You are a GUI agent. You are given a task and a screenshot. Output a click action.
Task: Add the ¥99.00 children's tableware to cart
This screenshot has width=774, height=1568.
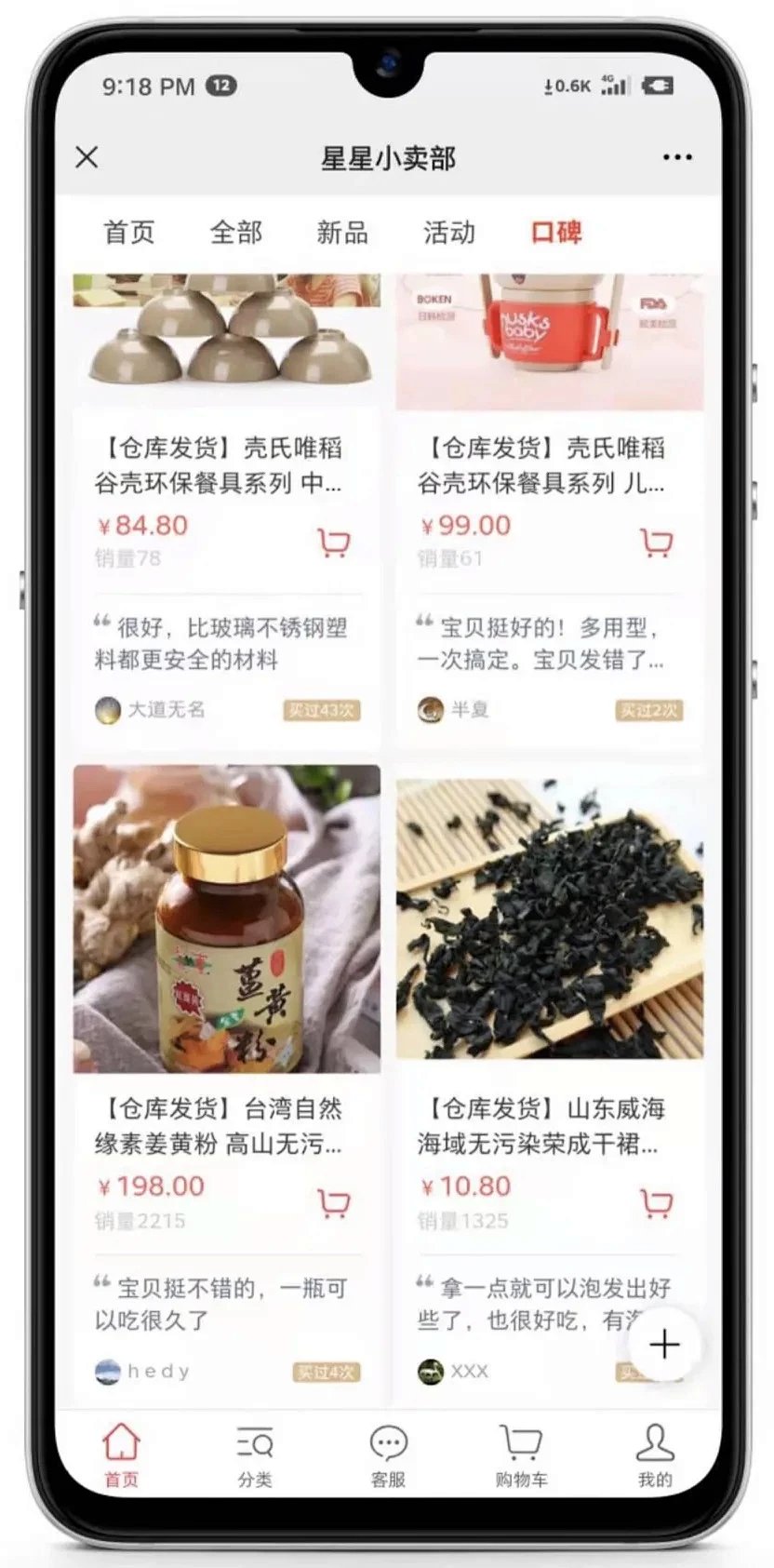(x=656, y=543)
